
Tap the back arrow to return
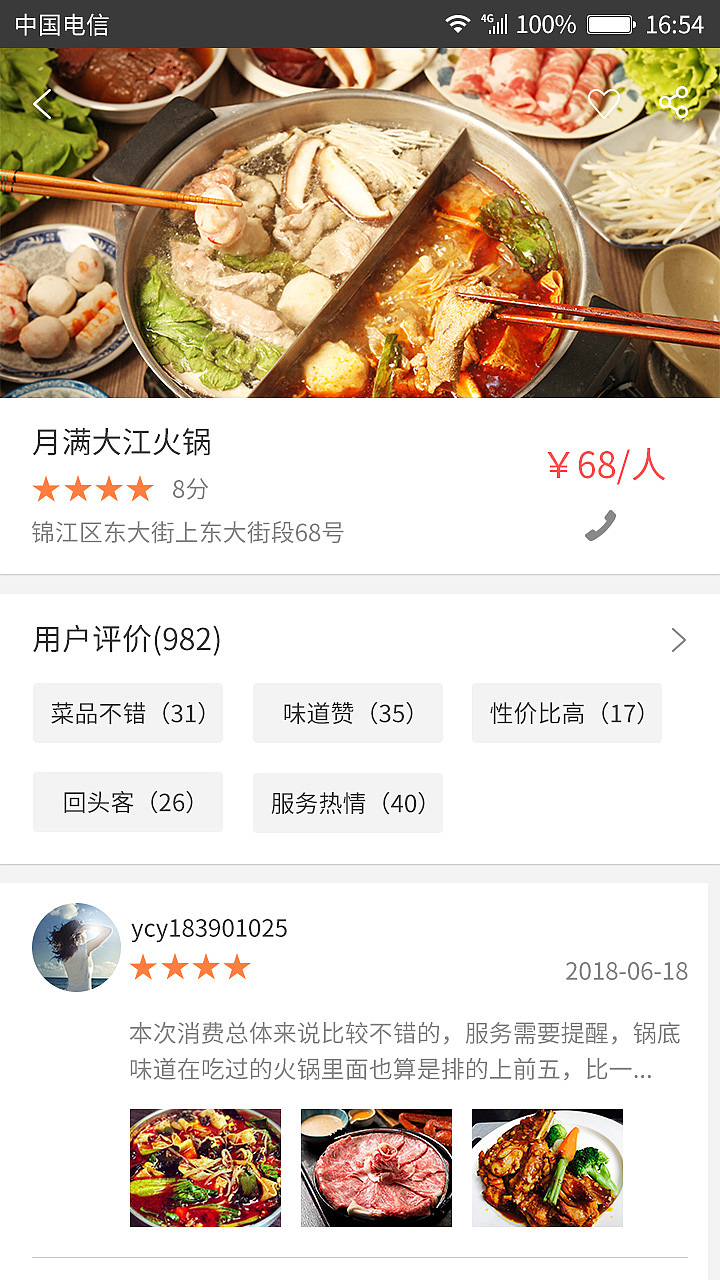click(x=43, y=101)
